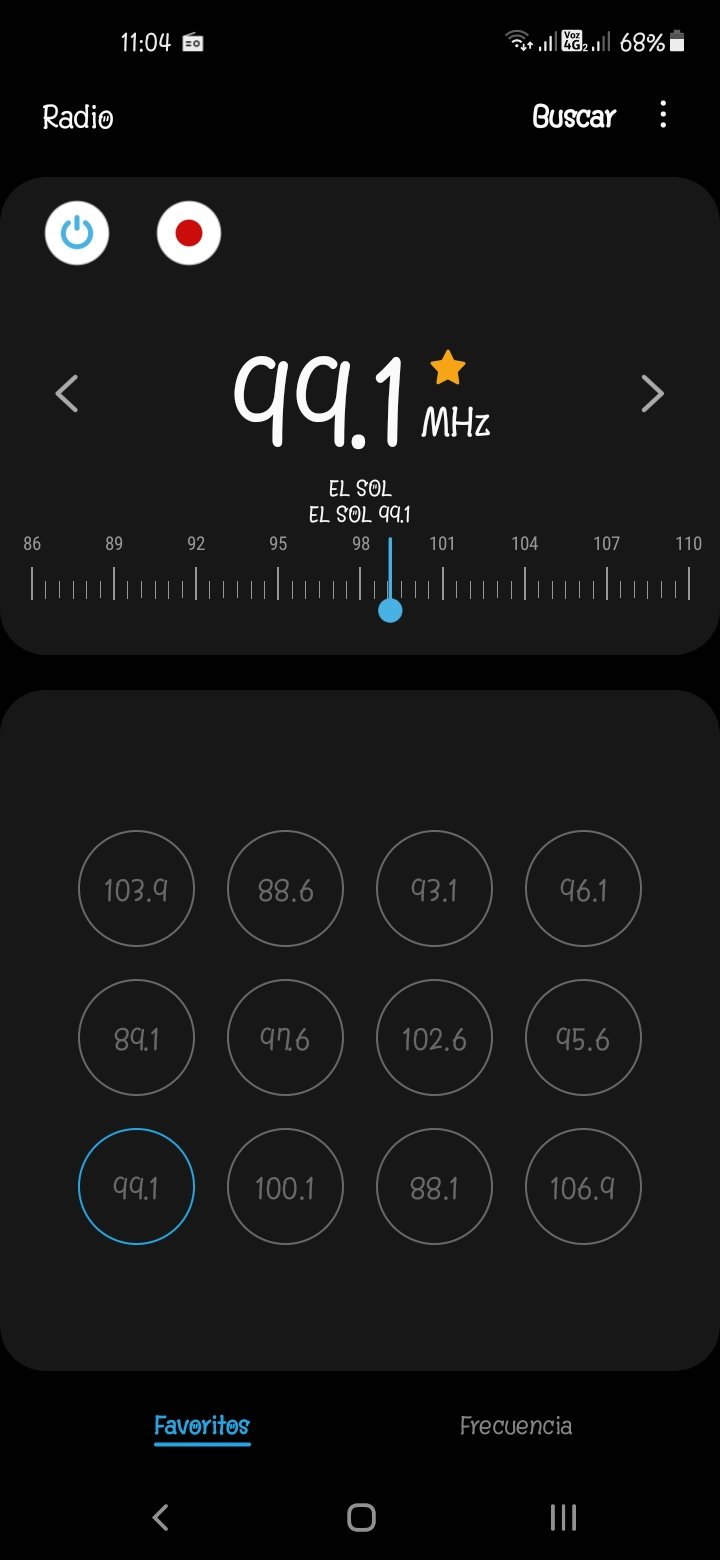Viewport: 720px width, 1560px height.
Task: Play the 102.6 preset
Action: tap(434, 1038)
